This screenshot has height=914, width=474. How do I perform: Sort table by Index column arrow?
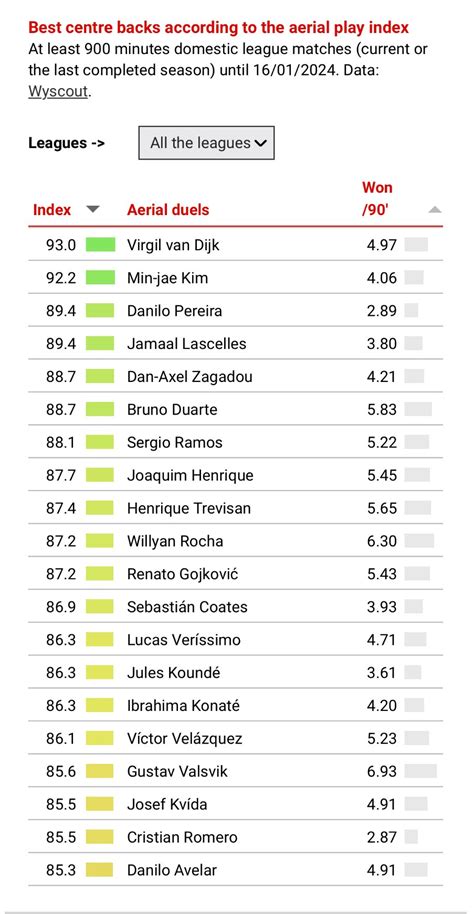(x=93, y=209)
